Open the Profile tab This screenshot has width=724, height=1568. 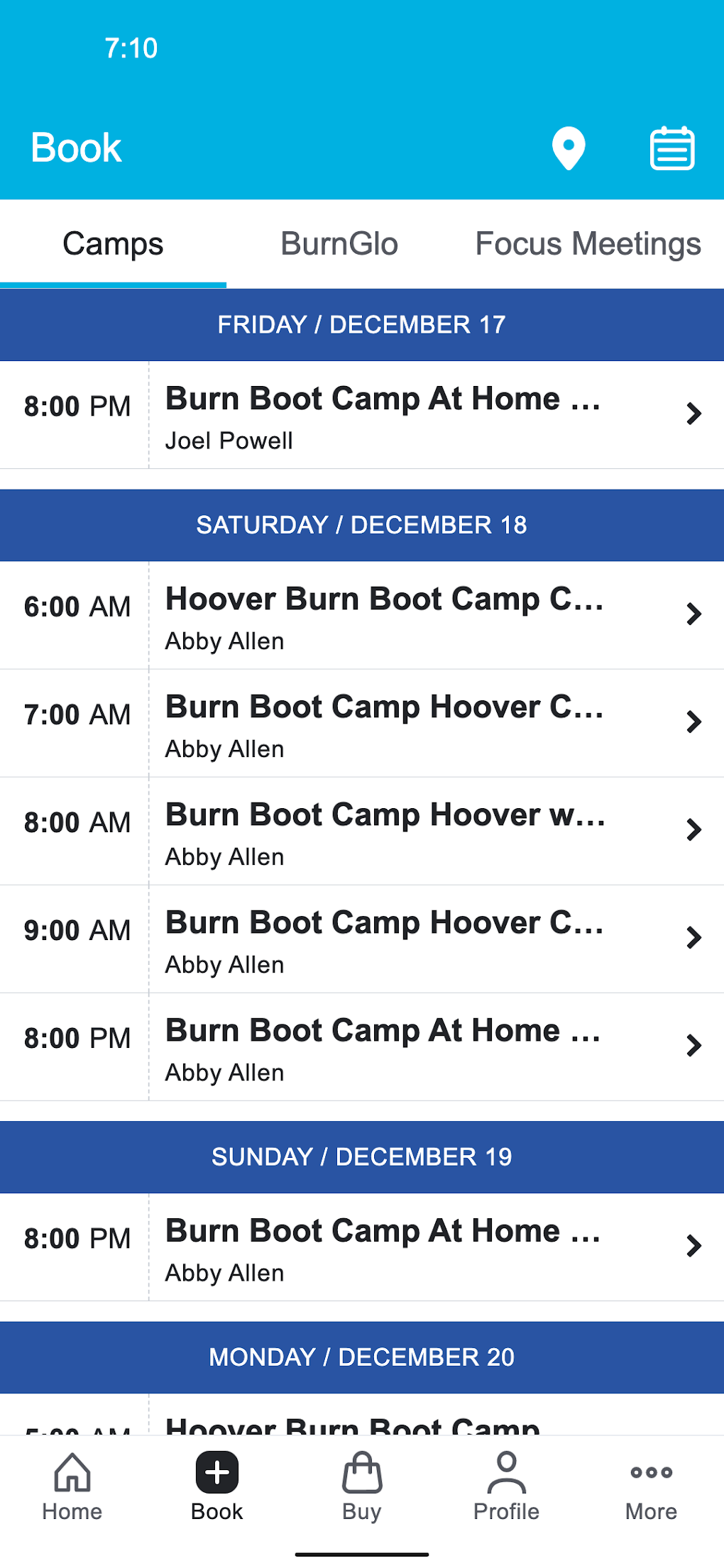click(x=506, y=1486)
